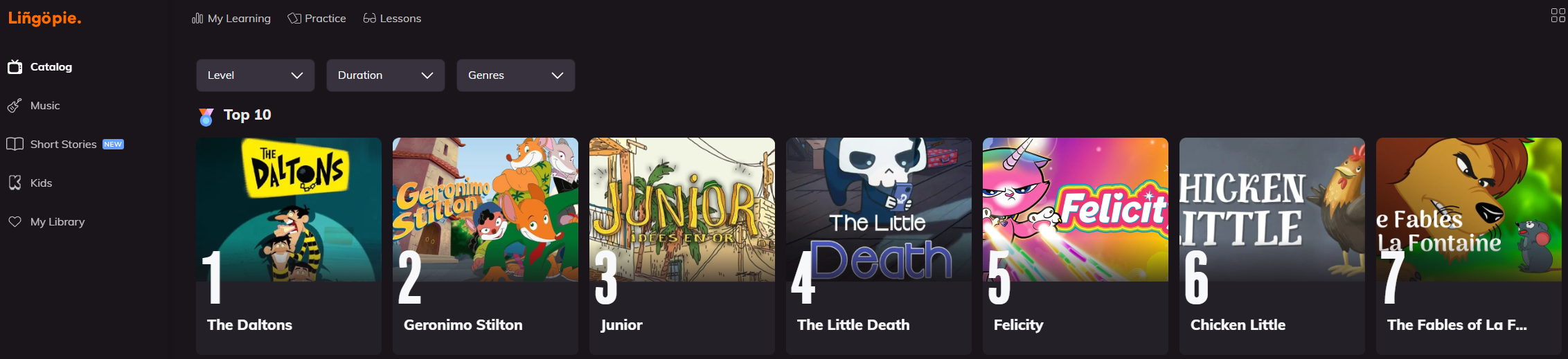Image resolution: width=1568 pixels, height=359 pixels.
Task: Open My Library
Action: click(57, 222)
